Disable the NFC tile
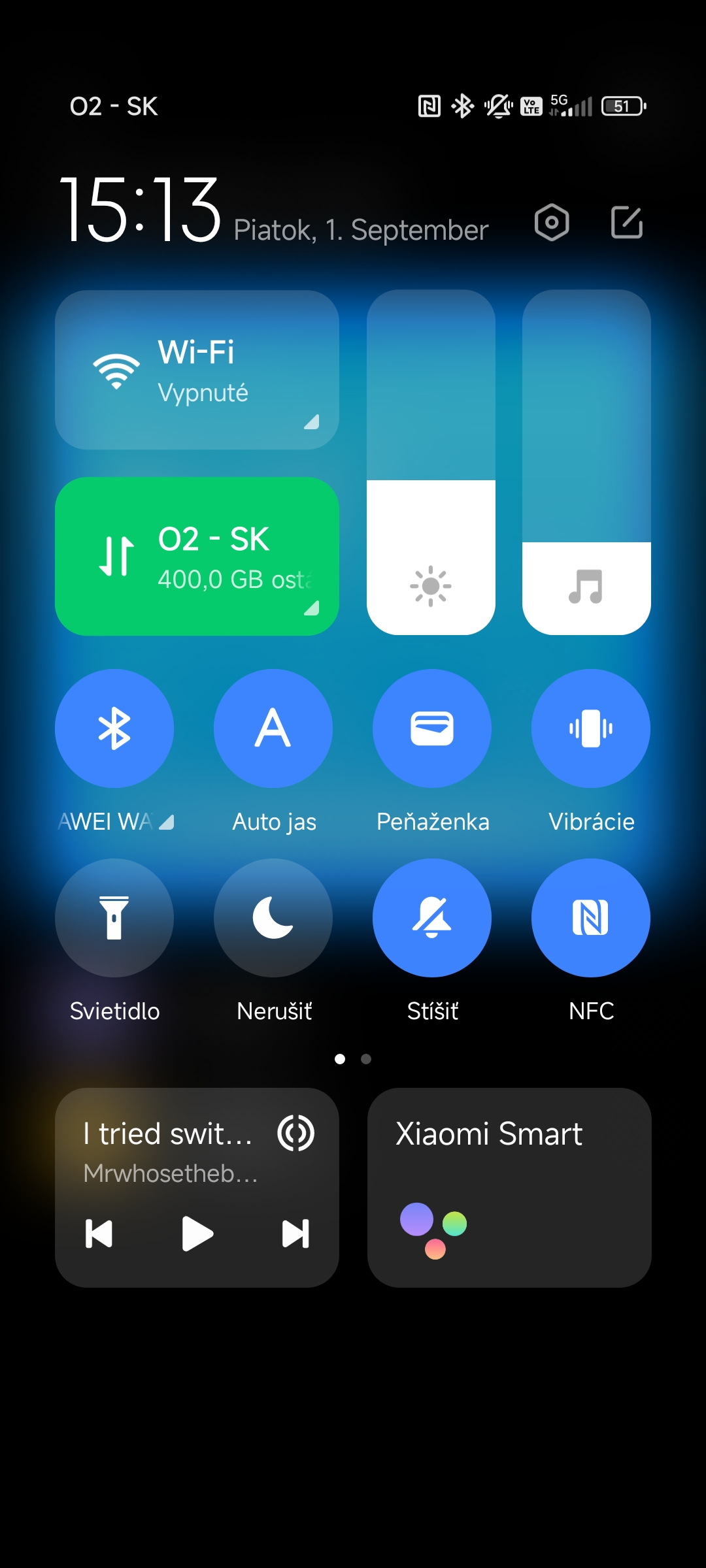Image resolution: width=706 pixels, height=1568 pixels. point(591,918)
